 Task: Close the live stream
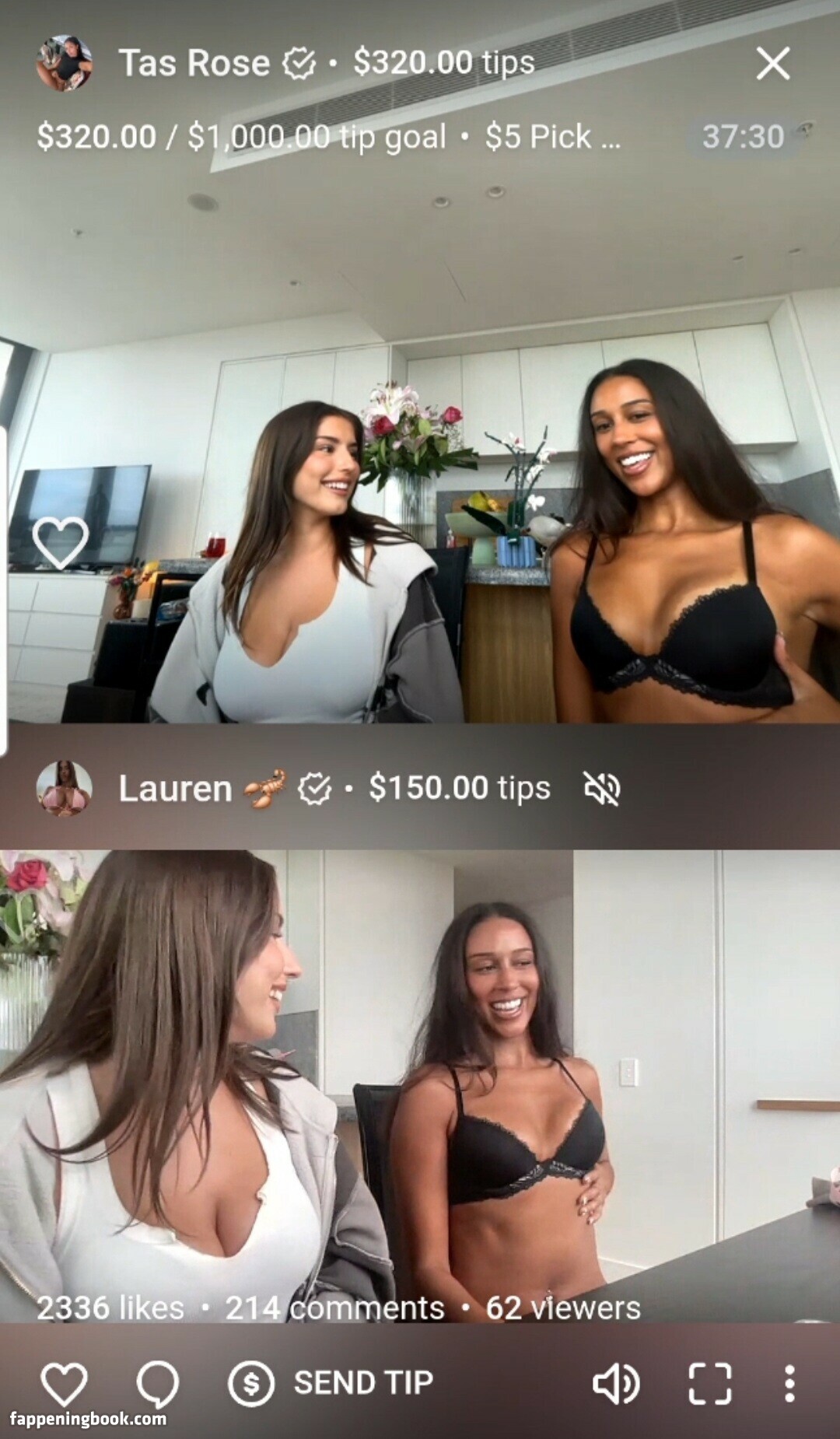[x=772, y=63]
